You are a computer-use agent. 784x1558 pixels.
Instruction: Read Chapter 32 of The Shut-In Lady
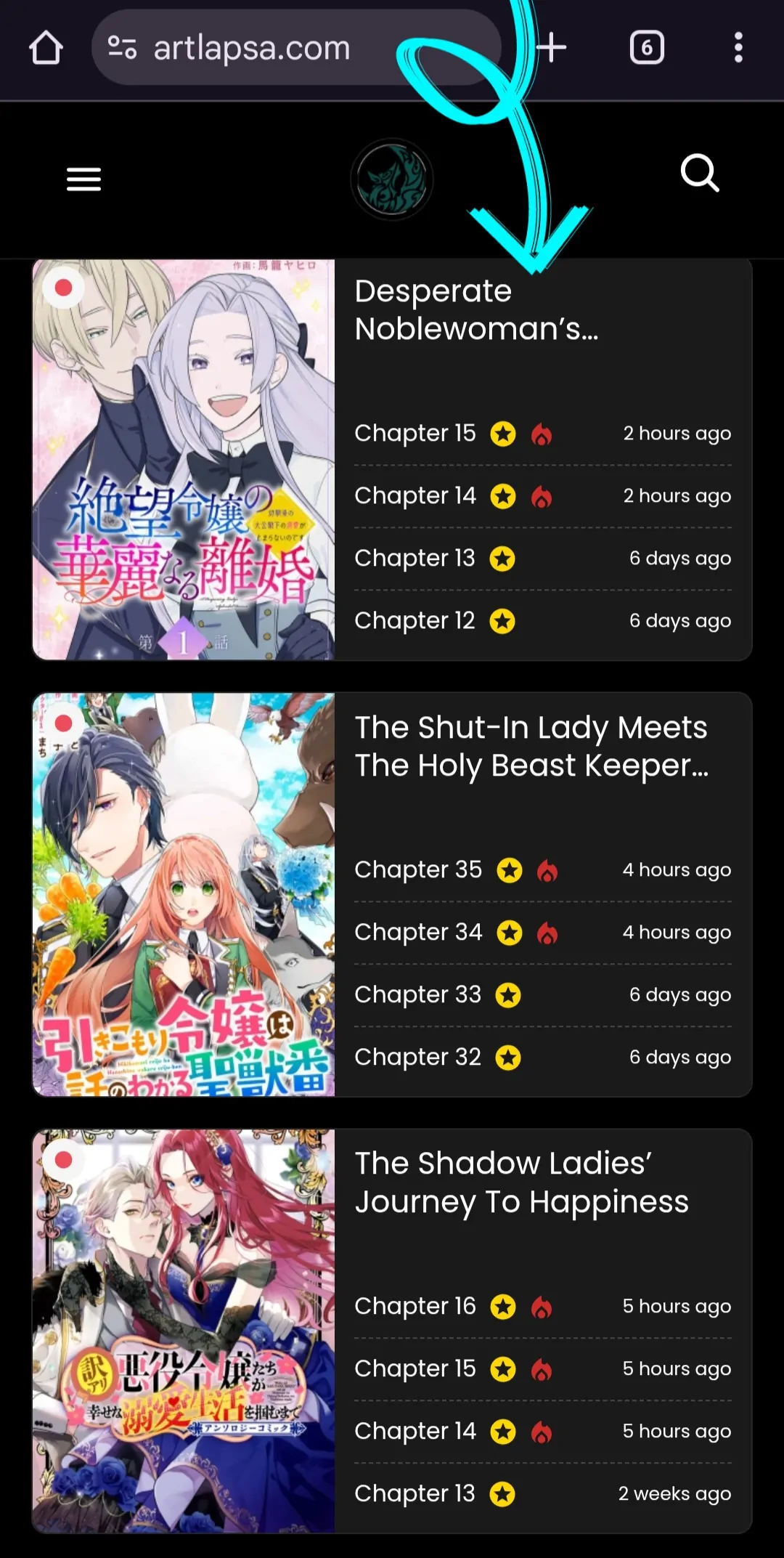417,1058
